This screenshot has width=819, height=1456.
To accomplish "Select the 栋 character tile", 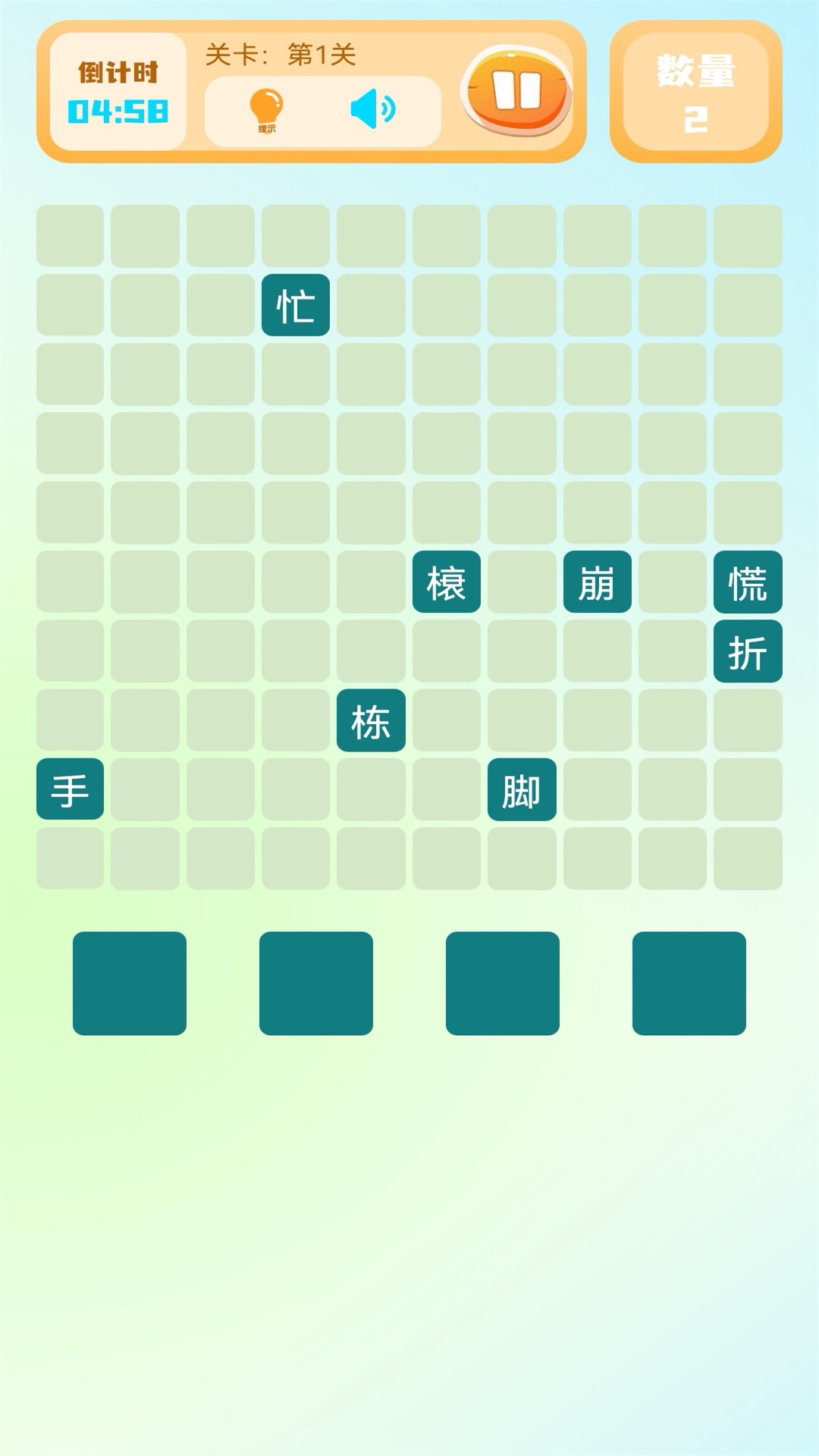I will coord(371,720).
